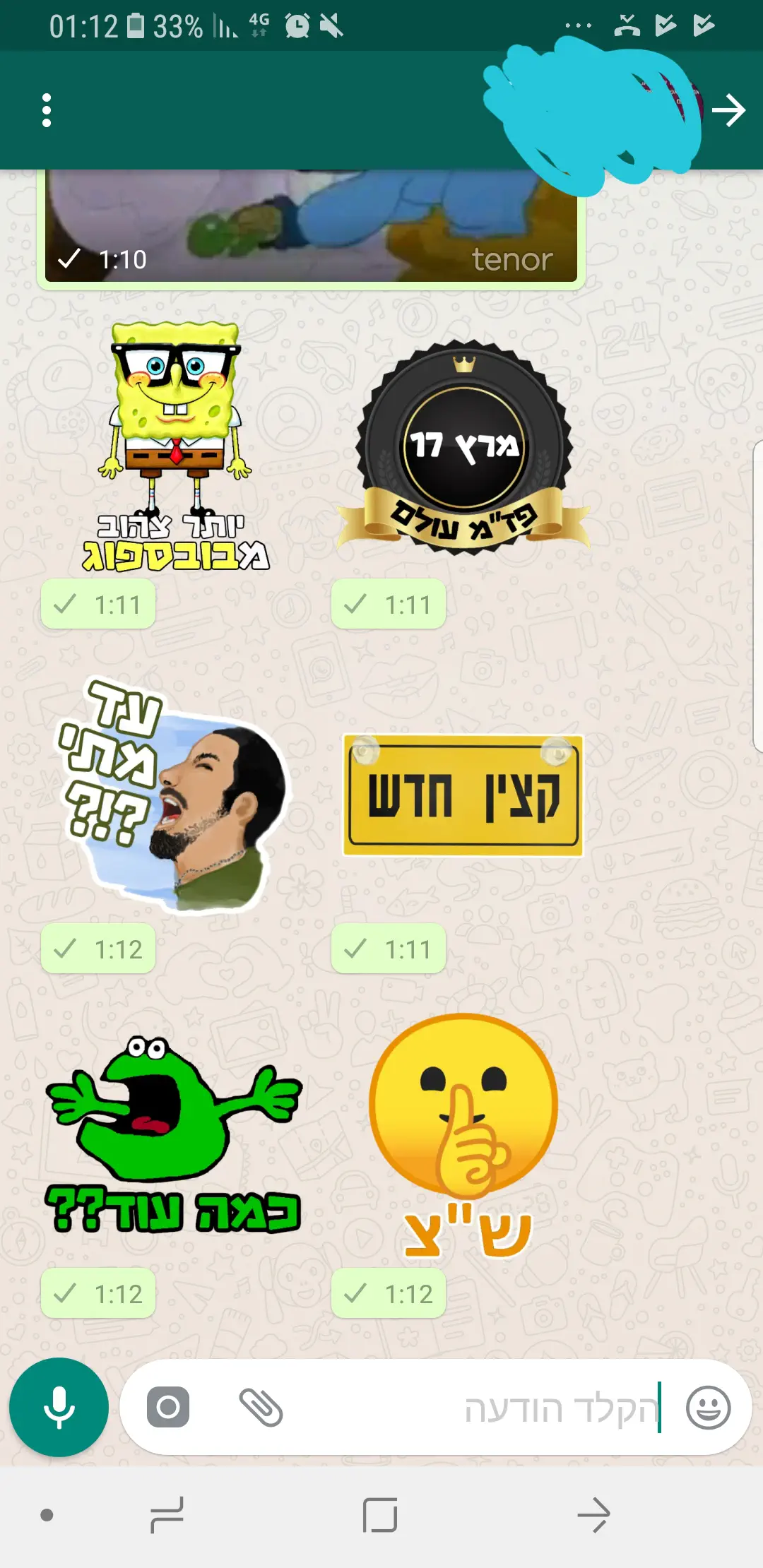Viewport: 763px width, 1568px height.
Task: Open the three-dot overflow menu
Action: (47, 110)
